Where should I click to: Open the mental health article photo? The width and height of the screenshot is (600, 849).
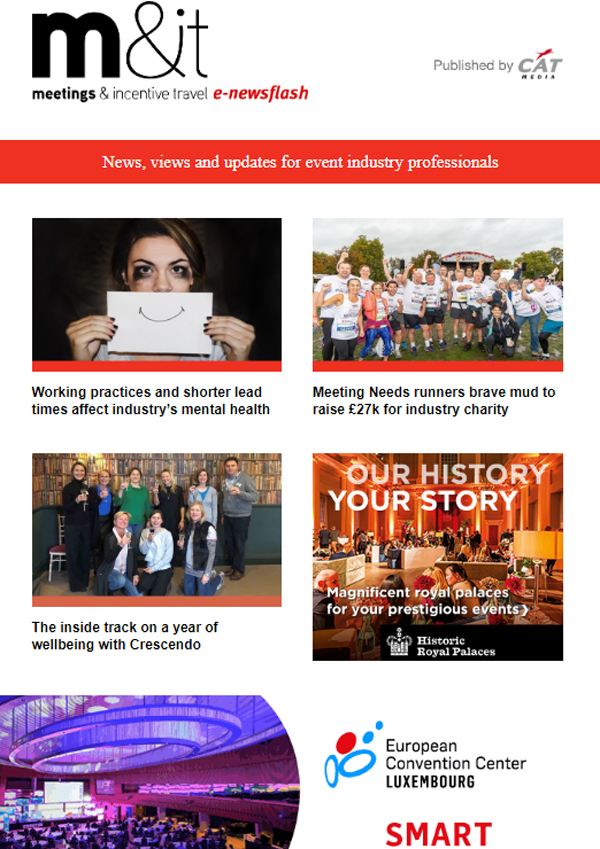tap(156, 290)
